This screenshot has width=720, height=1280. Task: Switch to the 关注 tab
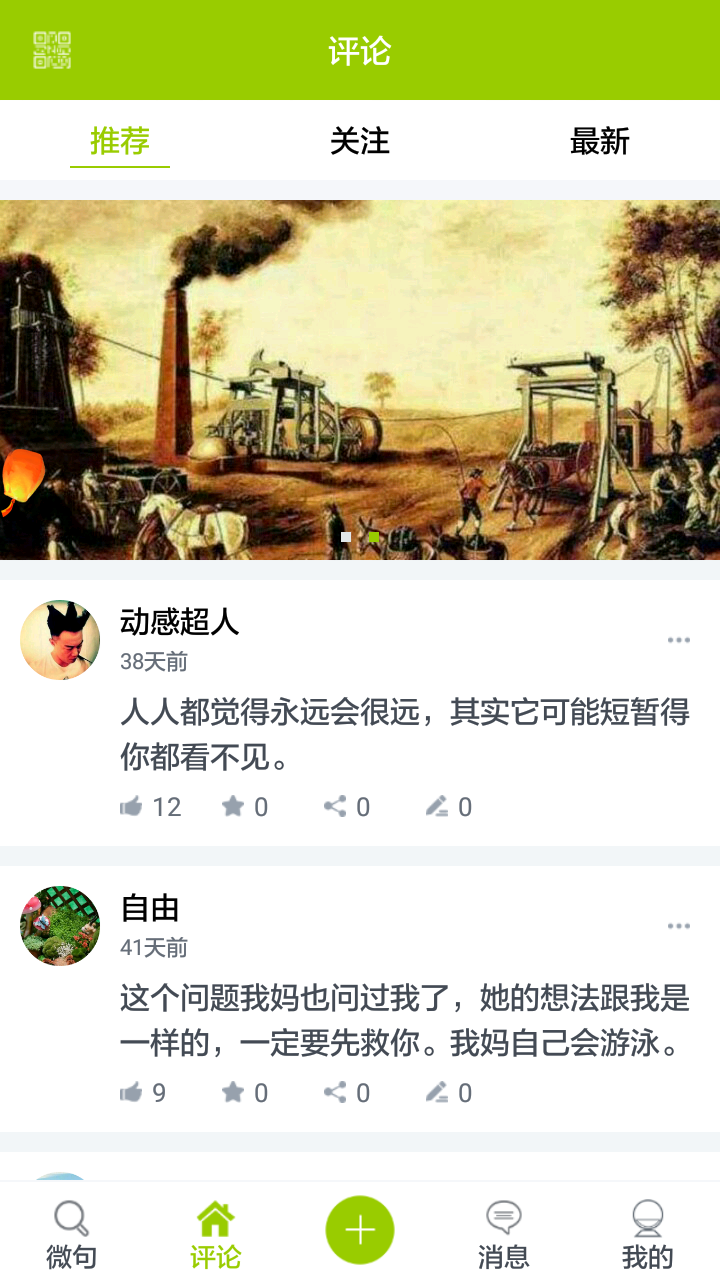pos(360,141)
